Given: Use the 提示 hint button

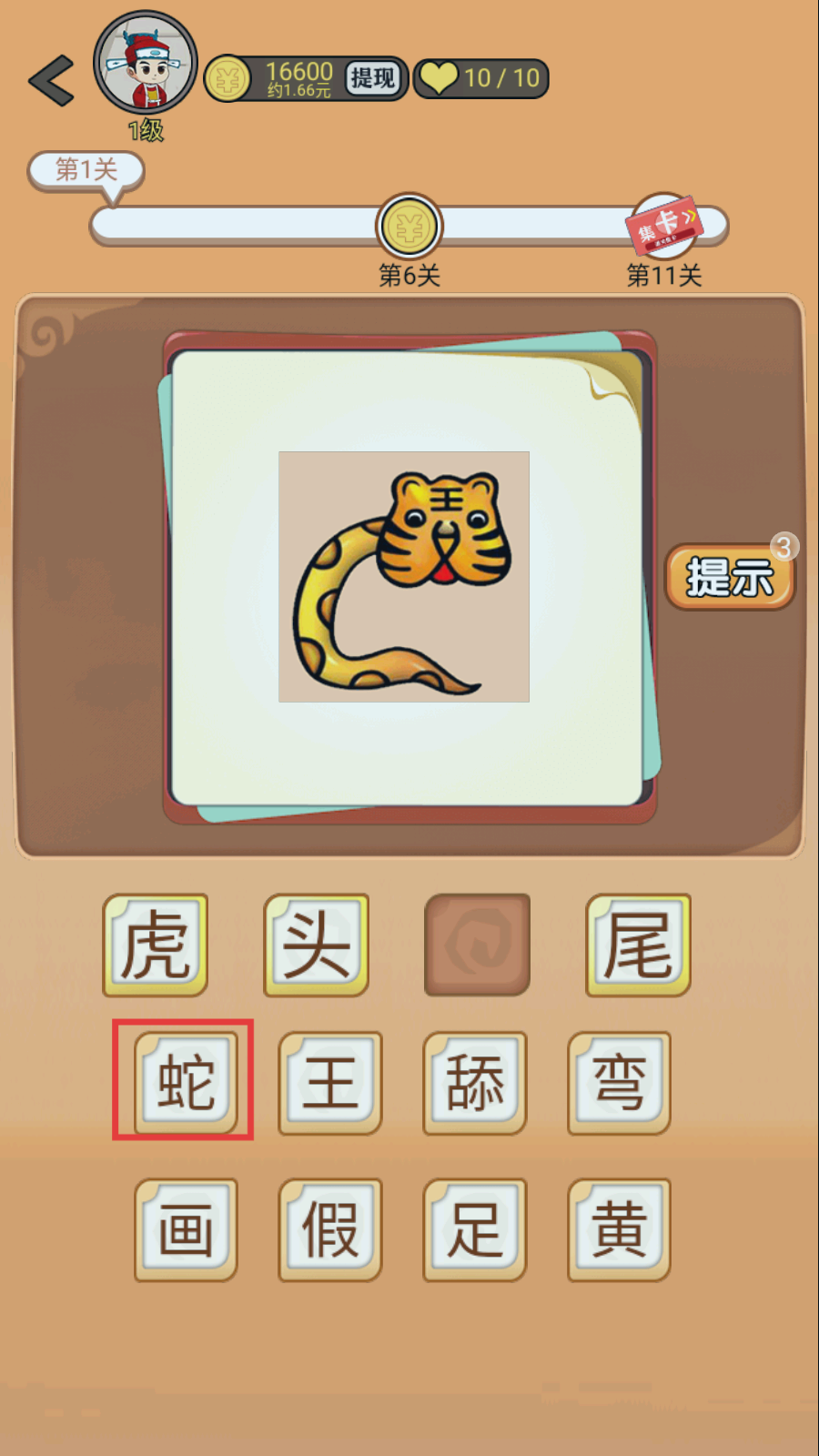Looking at the screenshot, I should (730, 577).
